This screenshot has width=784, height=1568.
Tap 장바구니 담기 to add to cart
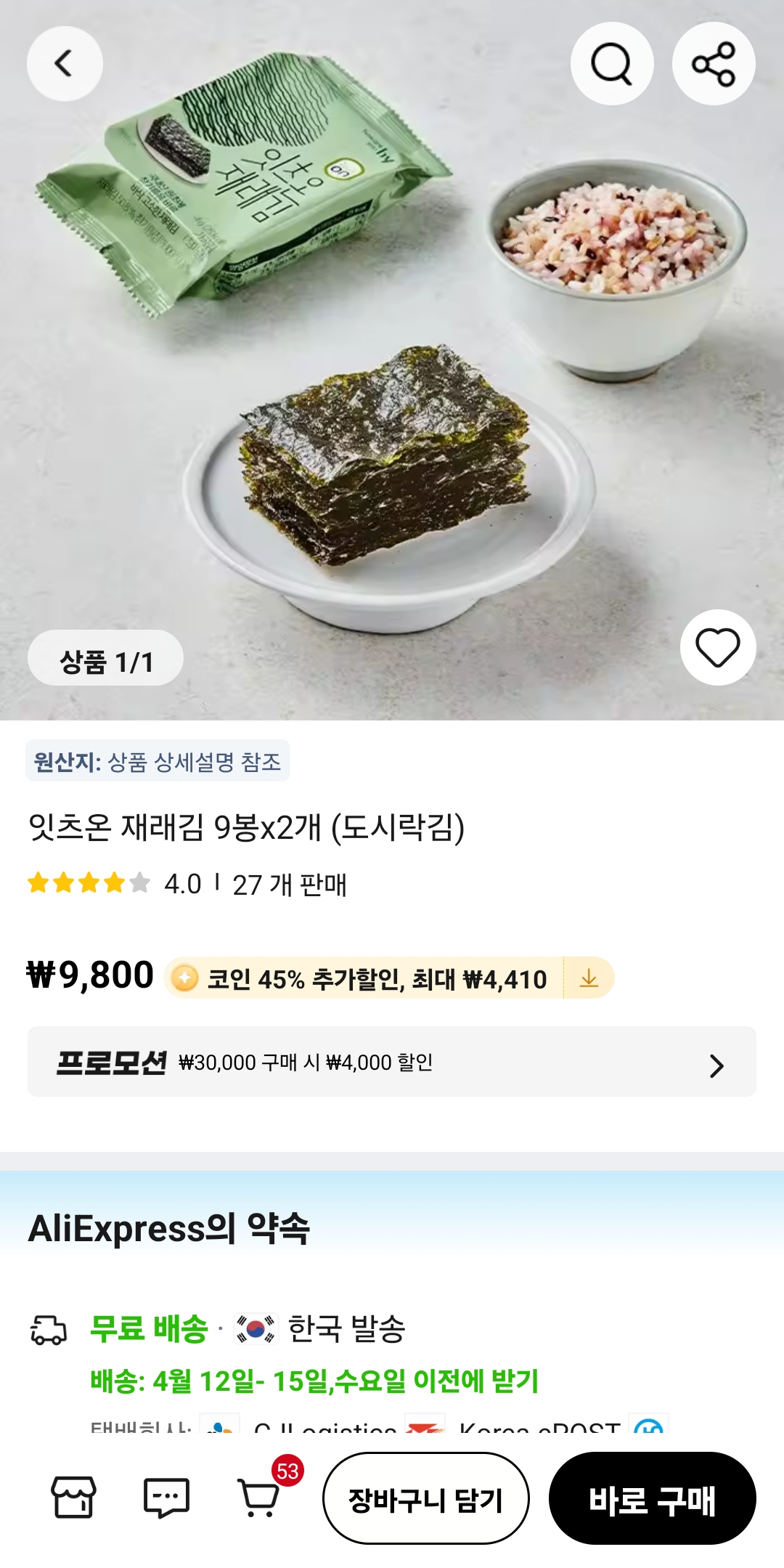click(426, 1499)
